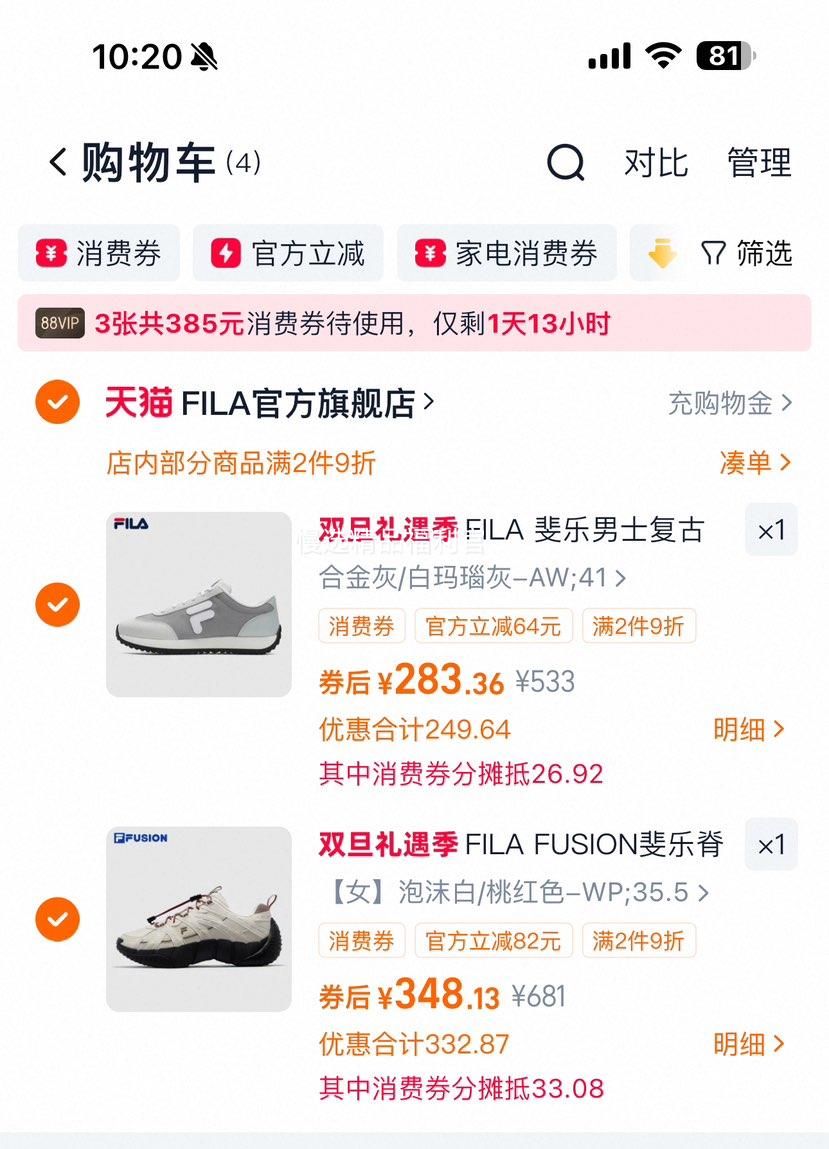Select the 消费券 filter chip
829x1149 pixels.
[x=99, y=254]
